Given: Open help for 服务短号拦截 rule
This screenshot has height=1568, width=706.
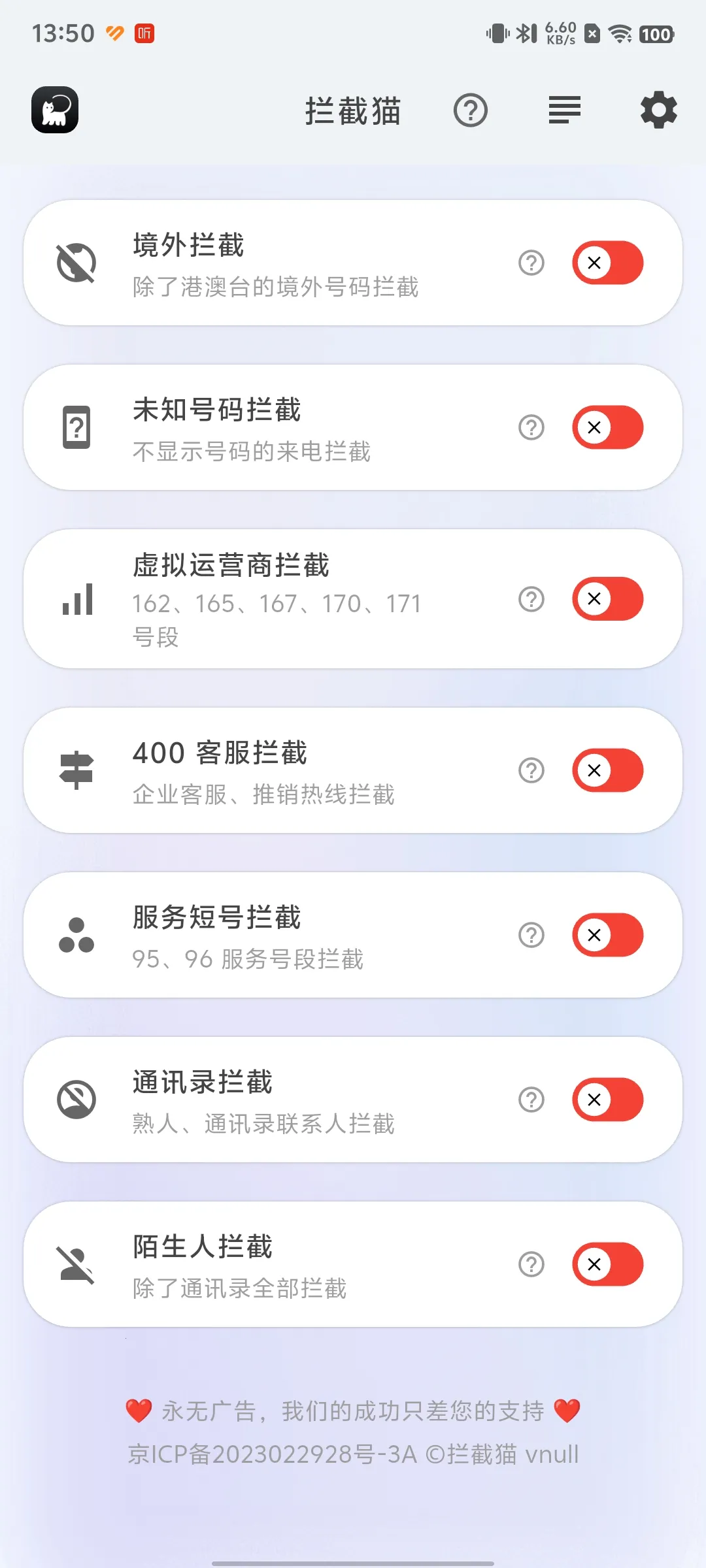Looking at the screenshot, I should point(531,934).
